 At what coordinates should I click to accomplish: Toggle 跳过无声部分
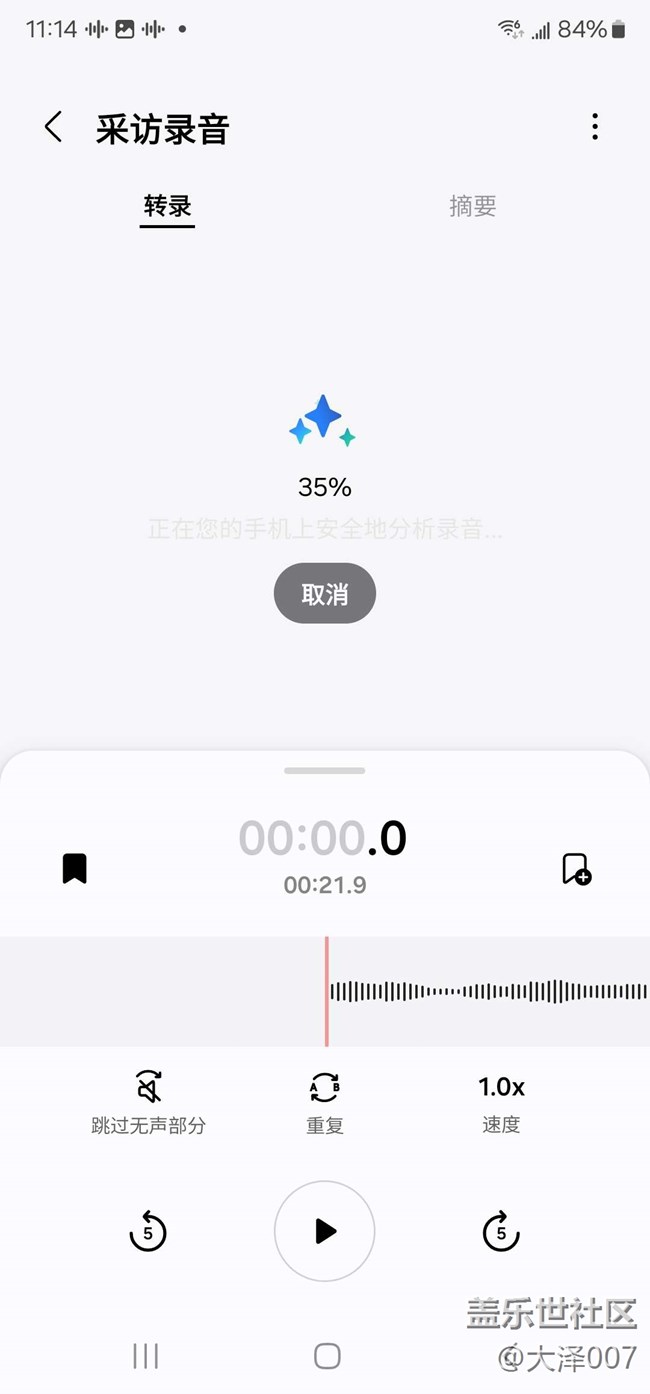[149, 1101]
